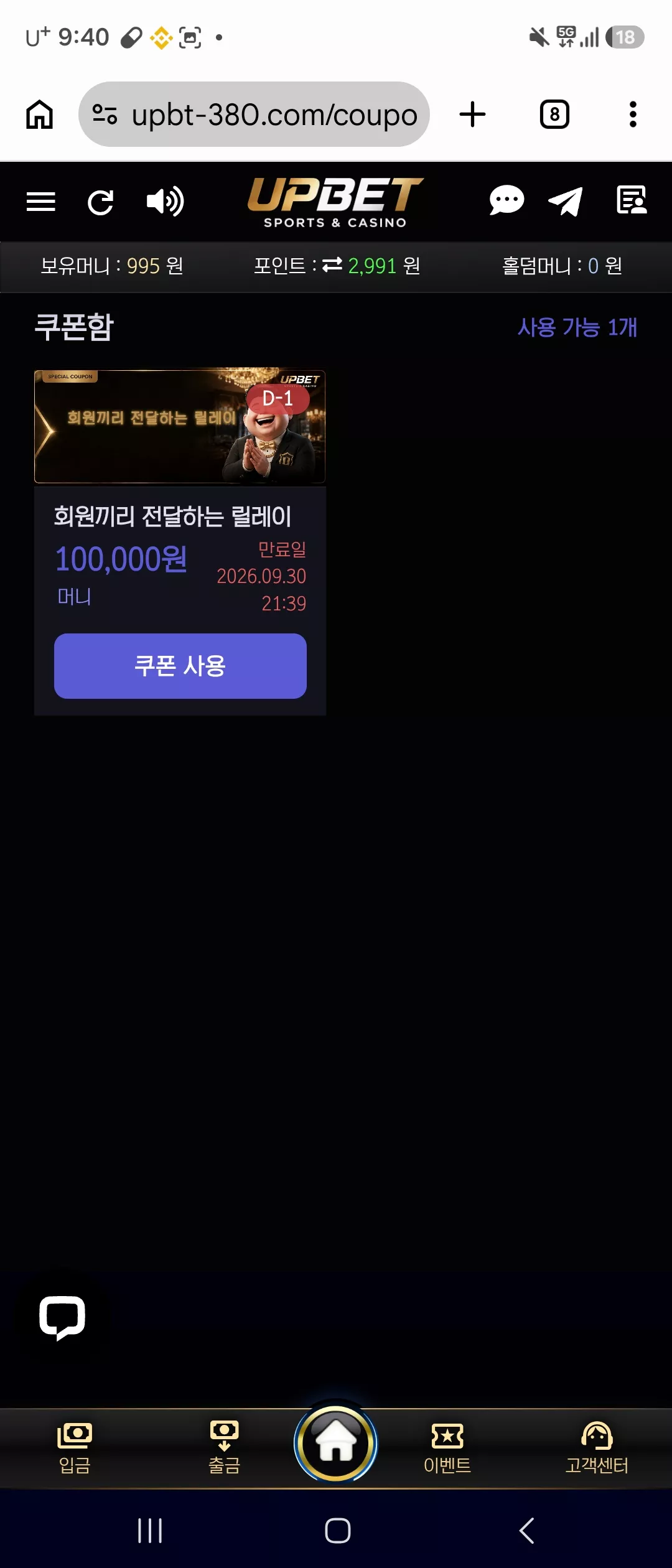The height and width of the screenshot is (1568, 672).
Task: Toggle the sound speaker icon
Action: (165, 202)
